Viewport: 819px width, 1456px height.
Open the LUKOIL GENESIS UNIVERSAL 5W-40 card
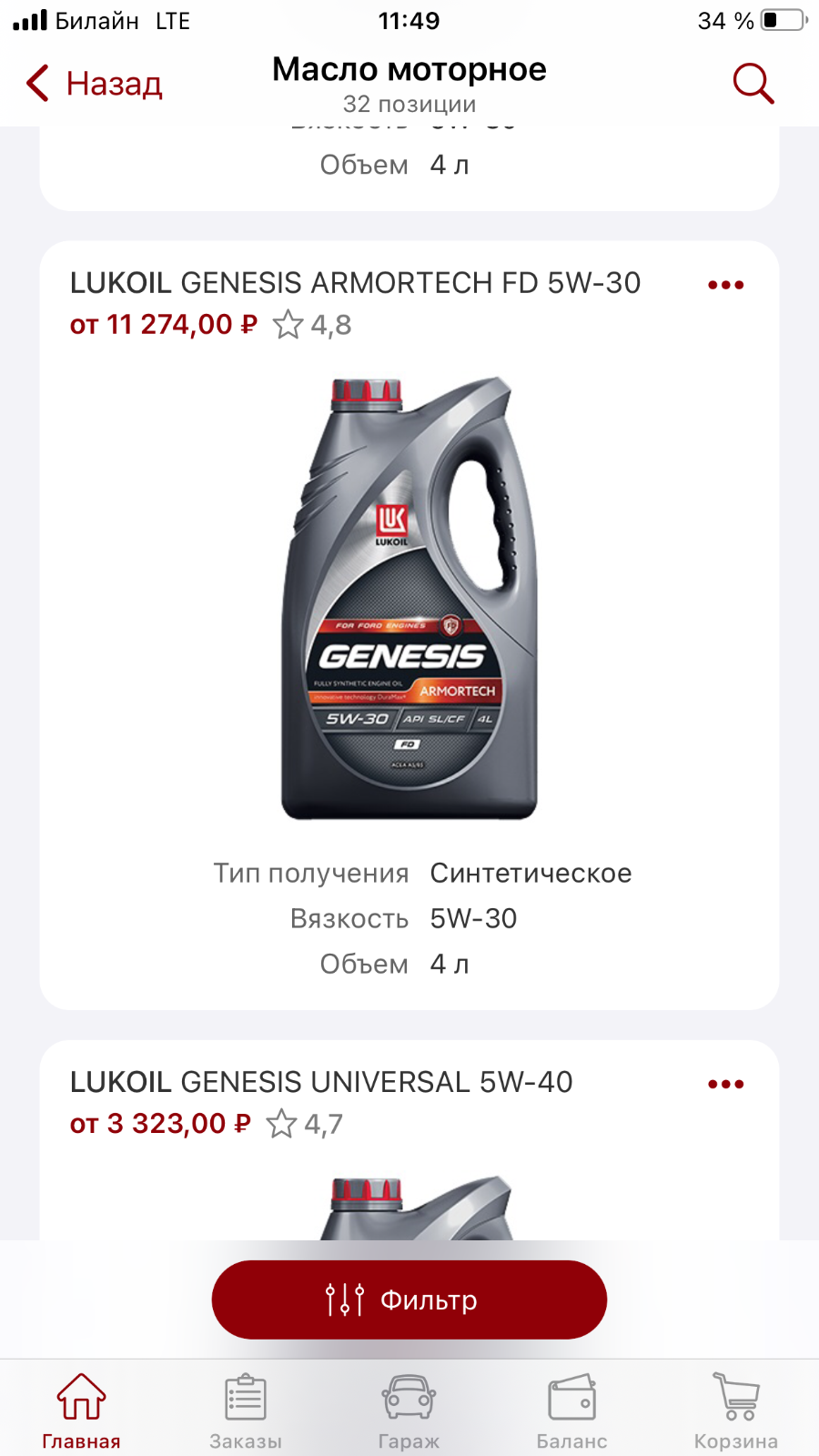coord(409,1140)
